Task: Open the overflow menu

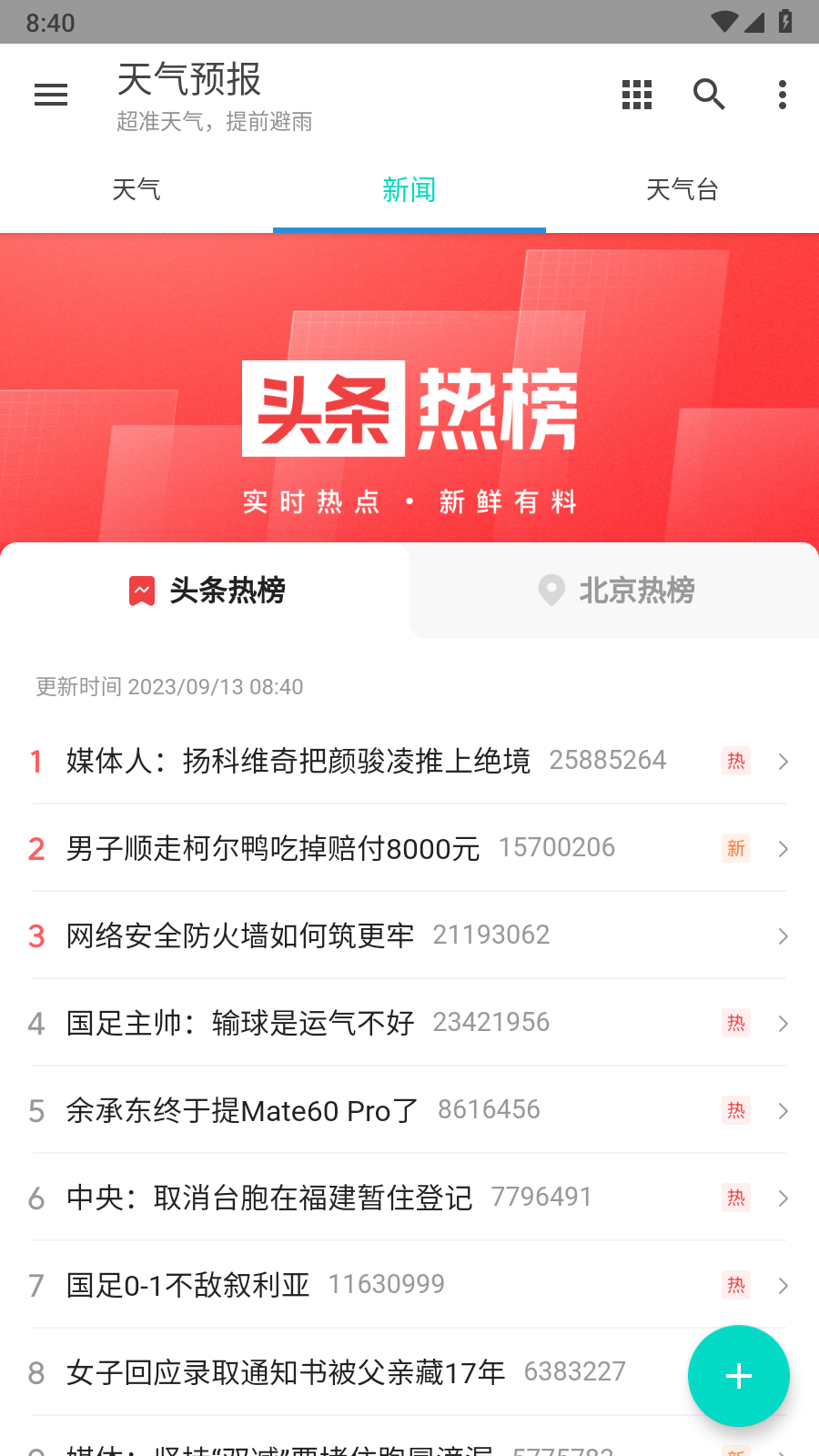Action: [783, 95]
